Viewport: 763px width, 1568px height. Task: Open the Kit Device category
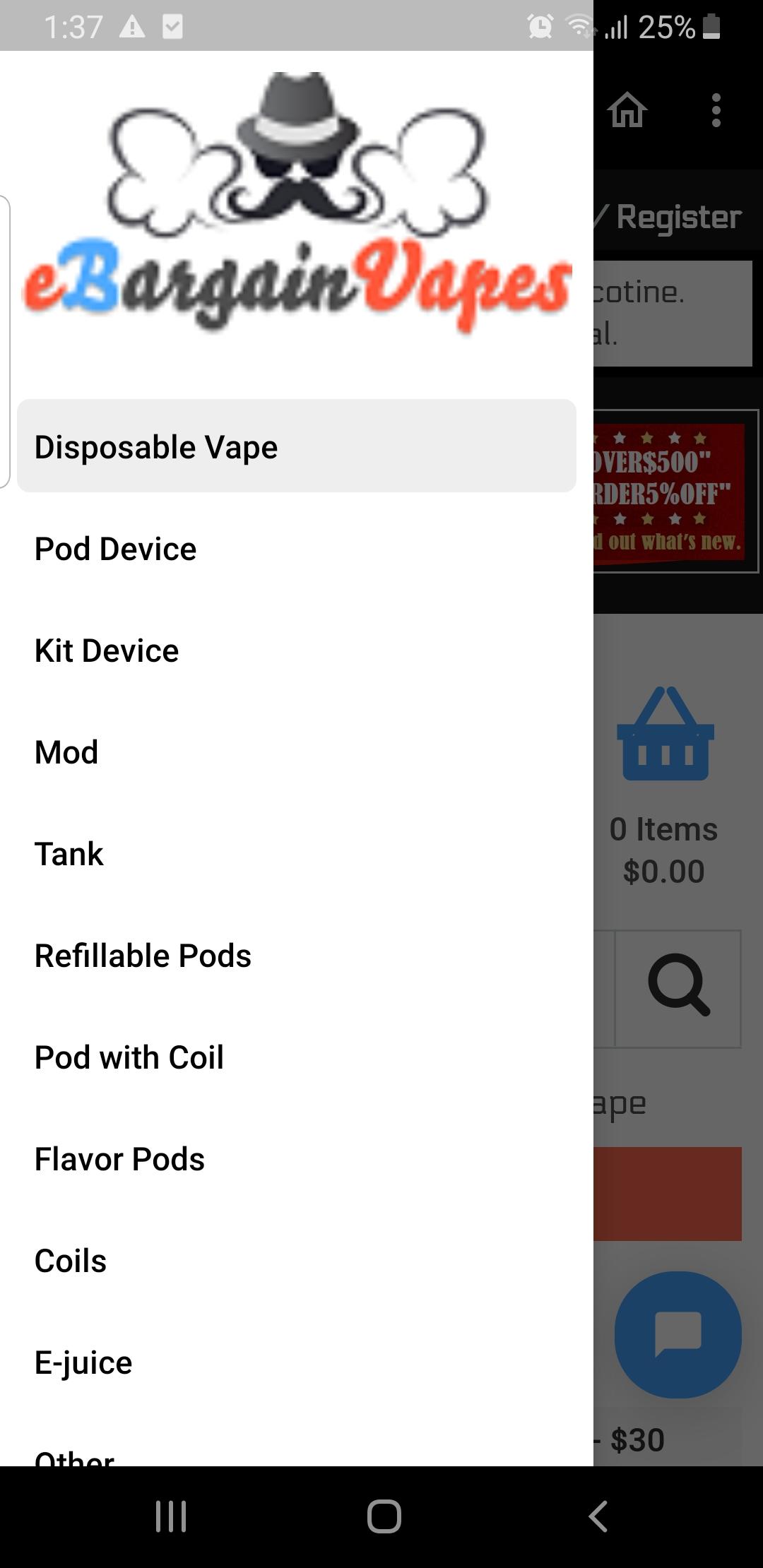click(297, 651)
